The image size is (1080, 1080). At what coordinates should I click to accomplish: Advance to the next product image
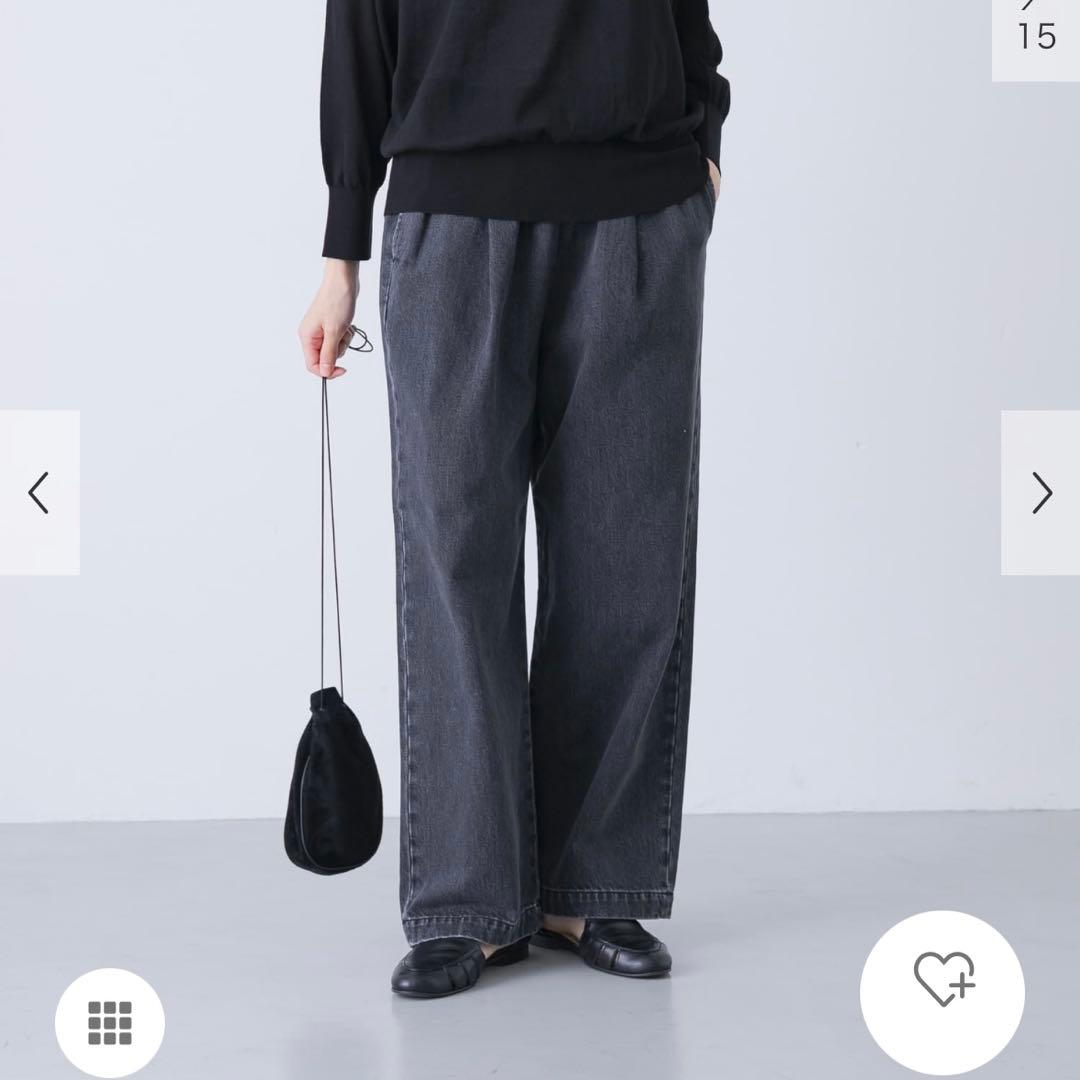point(1041,493)
